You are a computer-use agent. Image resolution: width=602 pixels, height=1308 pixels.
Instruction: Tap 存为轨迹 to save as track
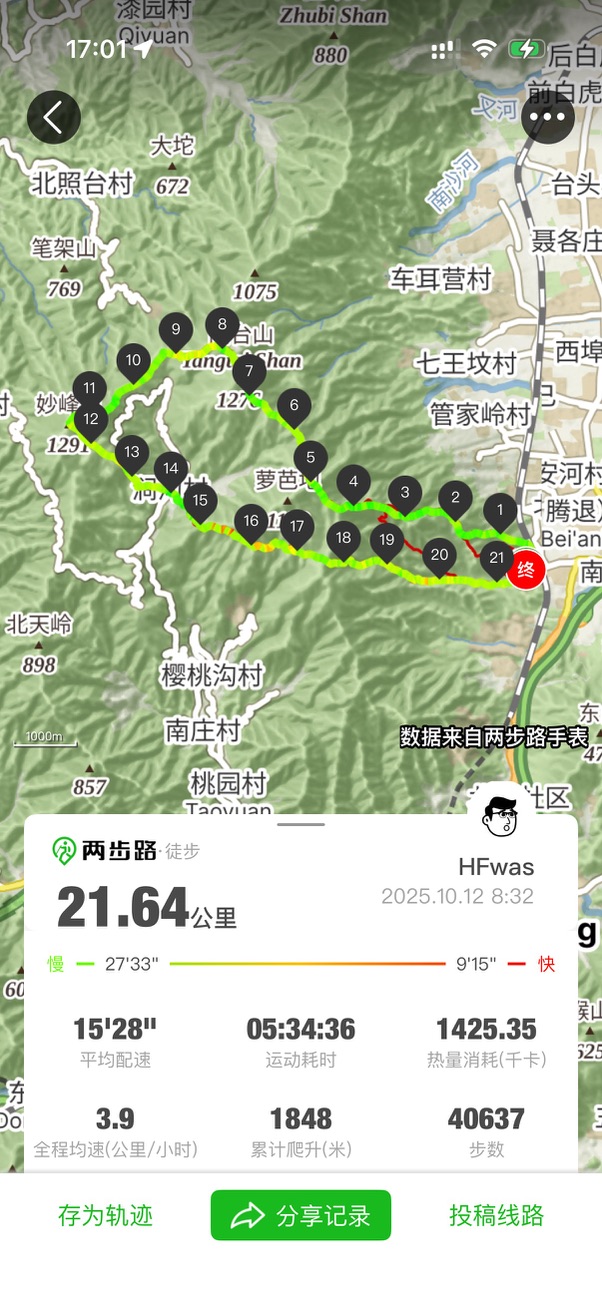click(105, 1215)
